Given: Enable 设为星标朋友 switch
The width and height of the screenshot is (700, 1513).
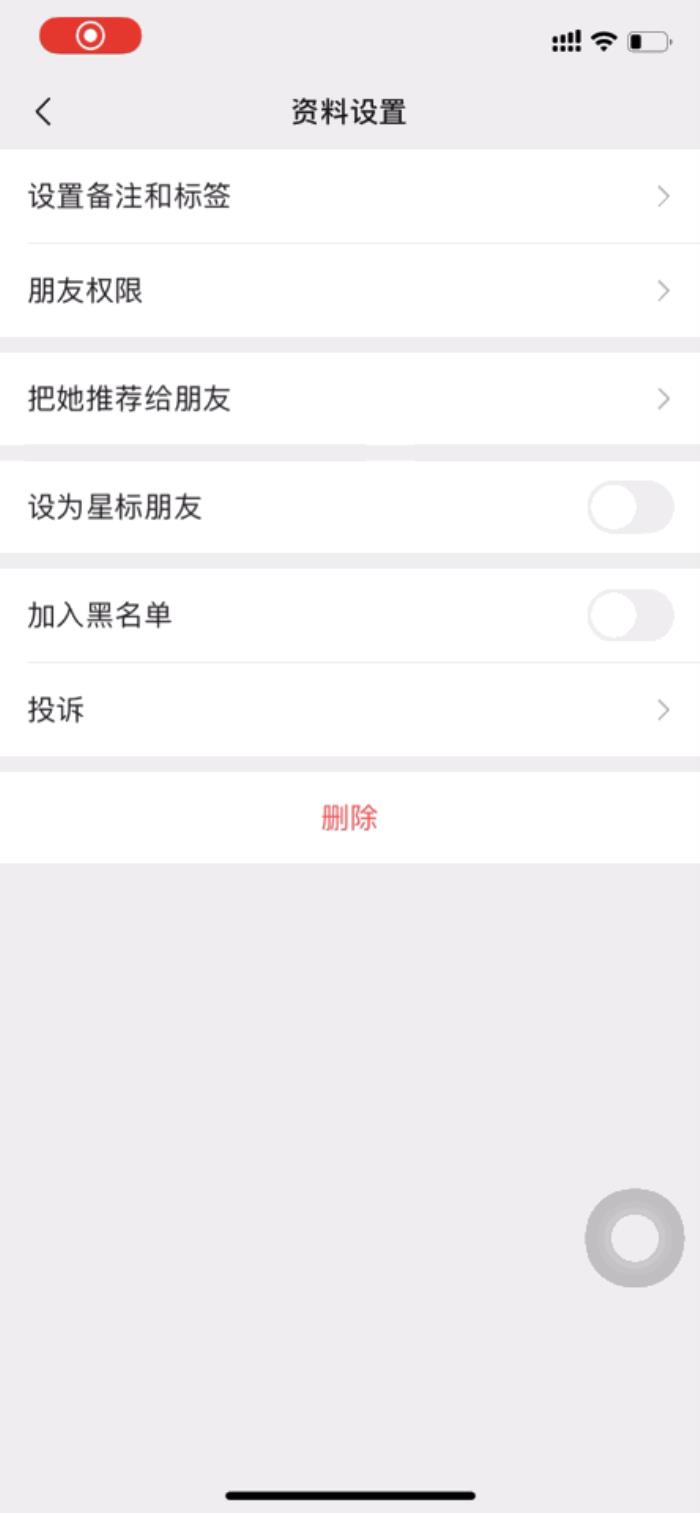Looking at the screenshot, I should 630,507.
